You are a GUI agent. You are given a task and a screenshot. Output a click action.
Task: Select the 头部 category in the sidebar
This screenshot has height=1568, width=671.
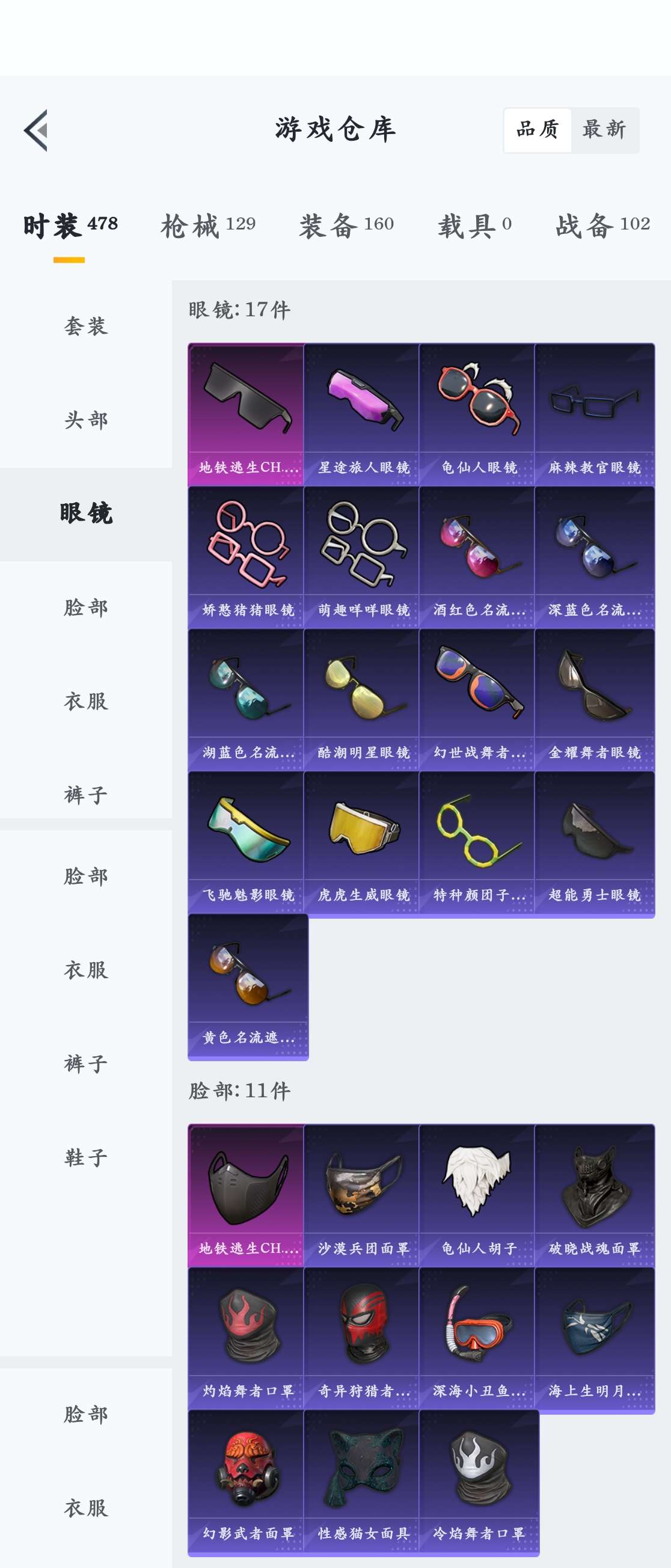click(x=86, y=420)
